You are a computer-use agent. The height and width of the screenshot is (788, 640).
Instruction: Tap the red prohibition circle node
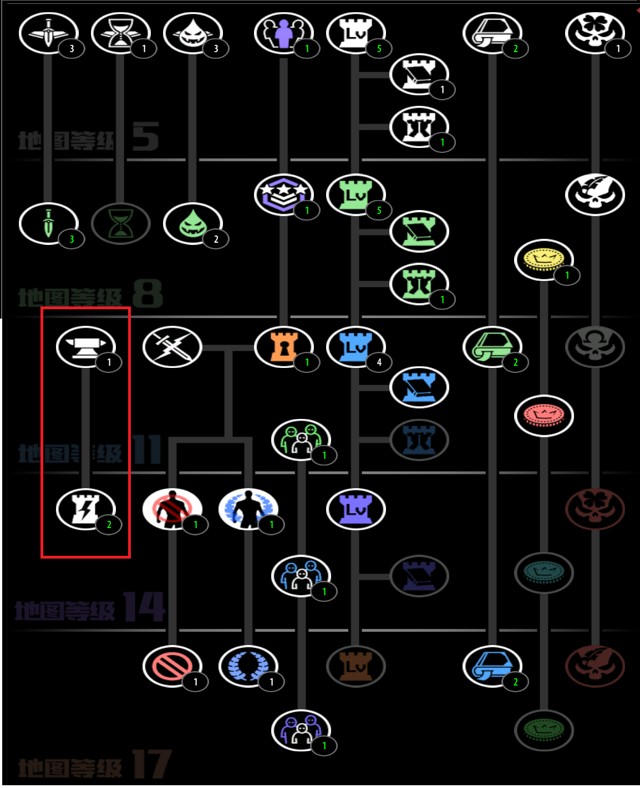(172, 666)
